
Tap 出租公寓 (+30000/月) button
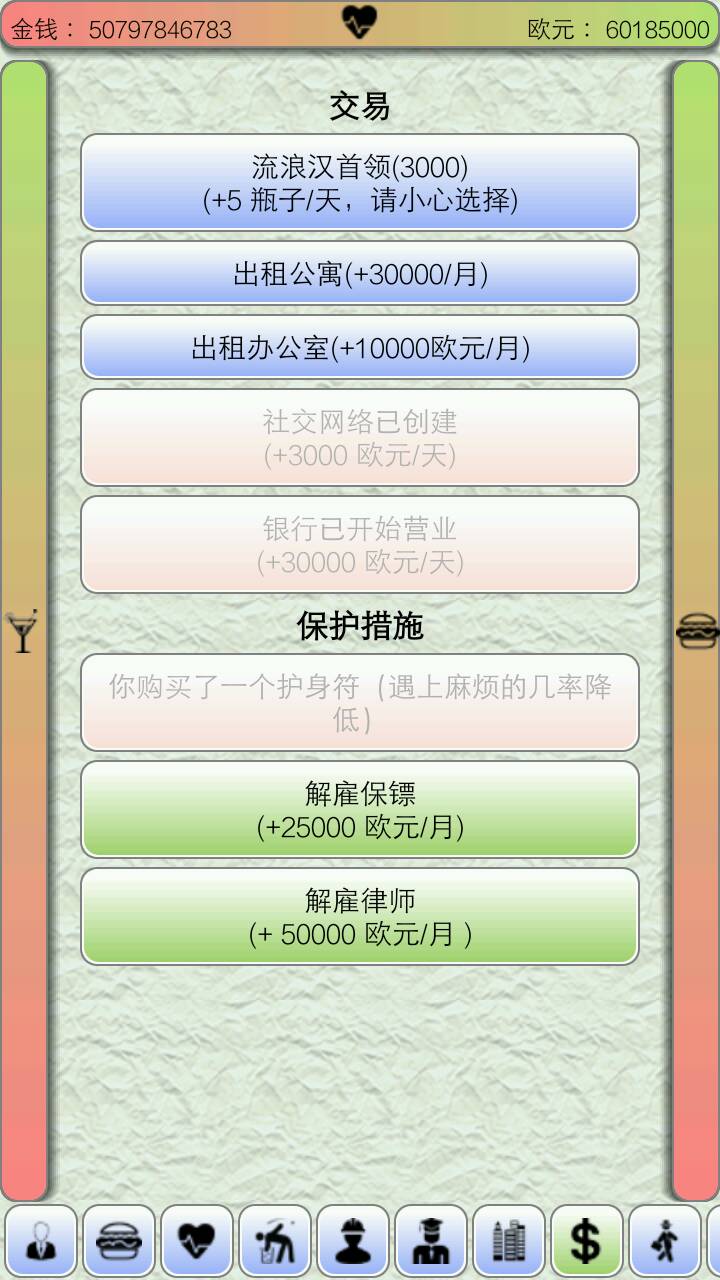[359, 273]
